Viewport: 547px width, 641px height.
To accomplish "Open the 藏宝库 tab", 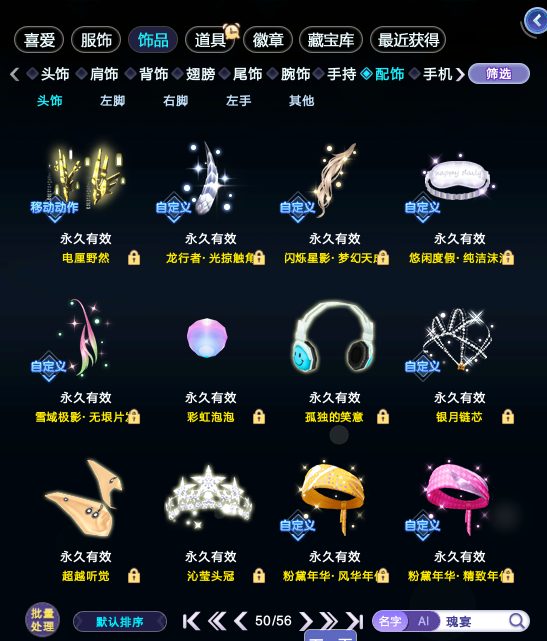I will coord(331,40).
